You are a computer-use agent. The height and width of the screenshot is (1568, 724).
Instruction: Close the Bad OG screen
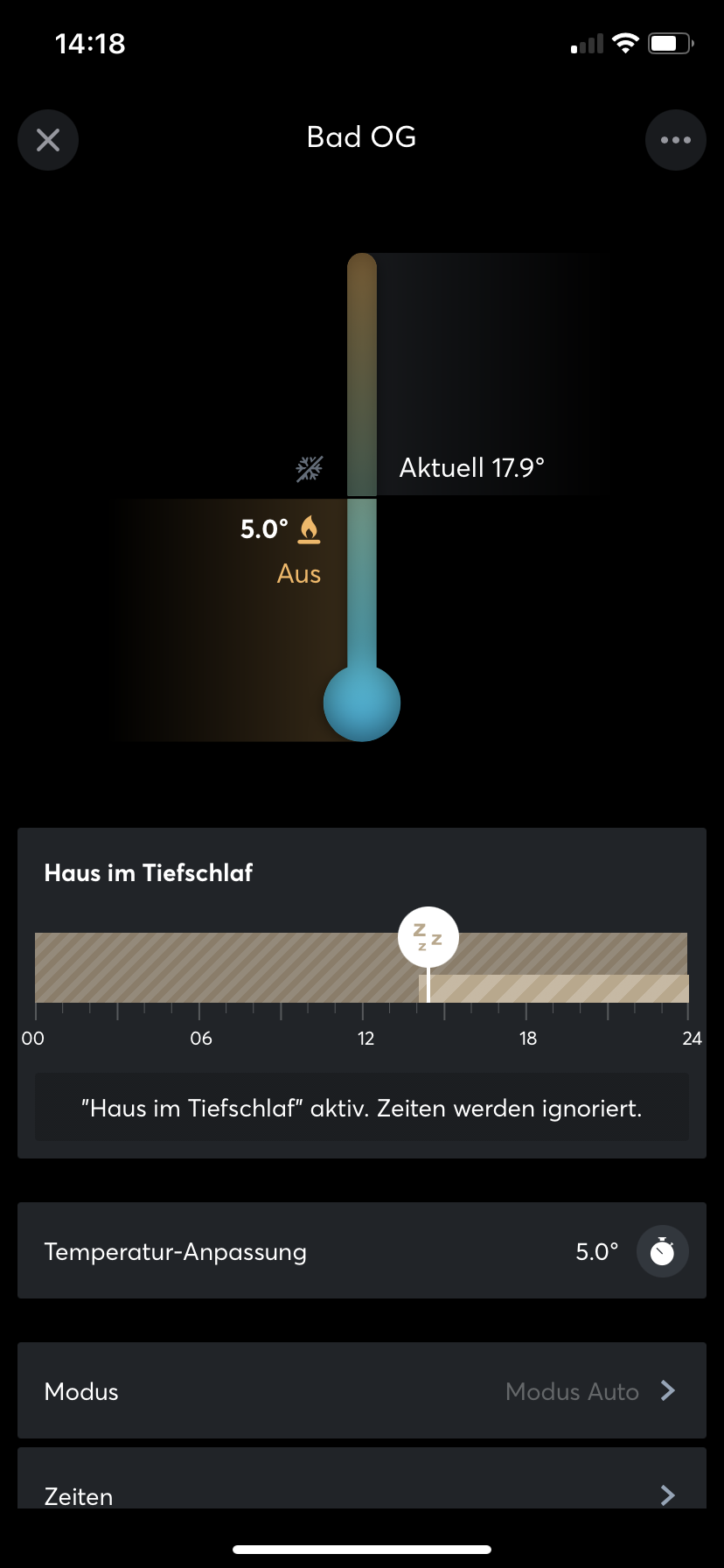[48, 140]
